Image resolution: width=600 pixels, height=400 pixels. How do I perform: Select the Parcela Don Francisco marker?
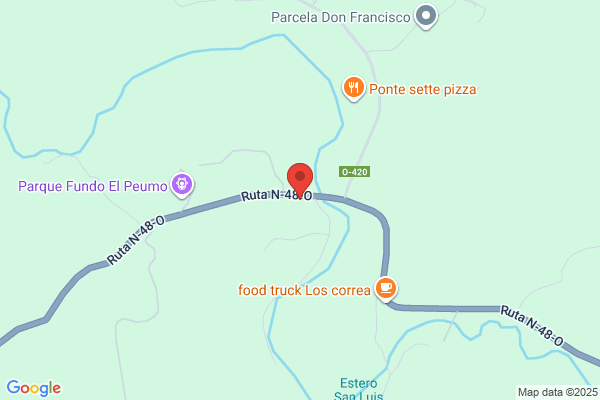tap(427, 15)
